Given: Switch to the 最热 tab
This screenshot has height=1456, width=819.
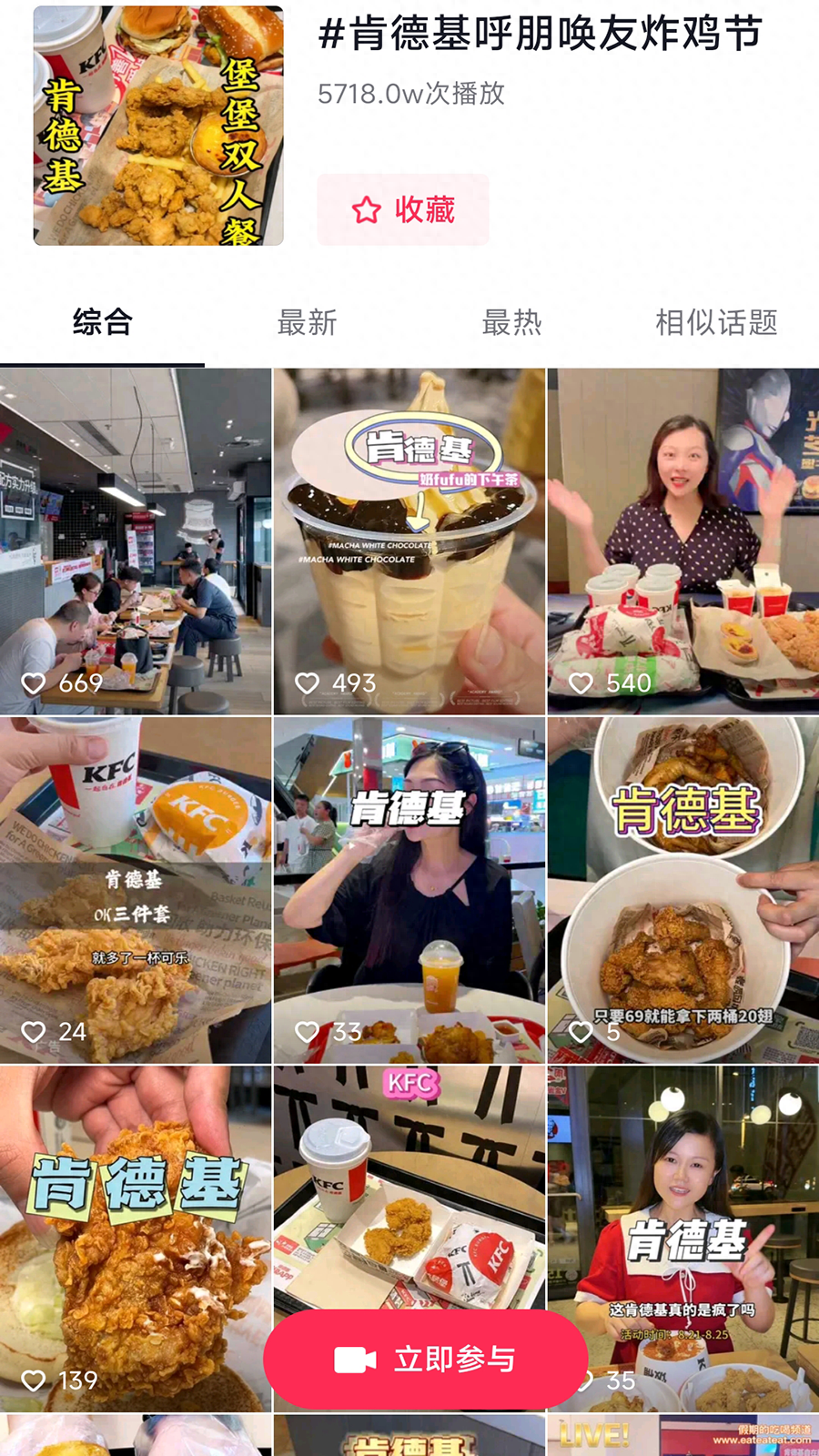Looking at the screenshot, I should click(x=511, y=322).
